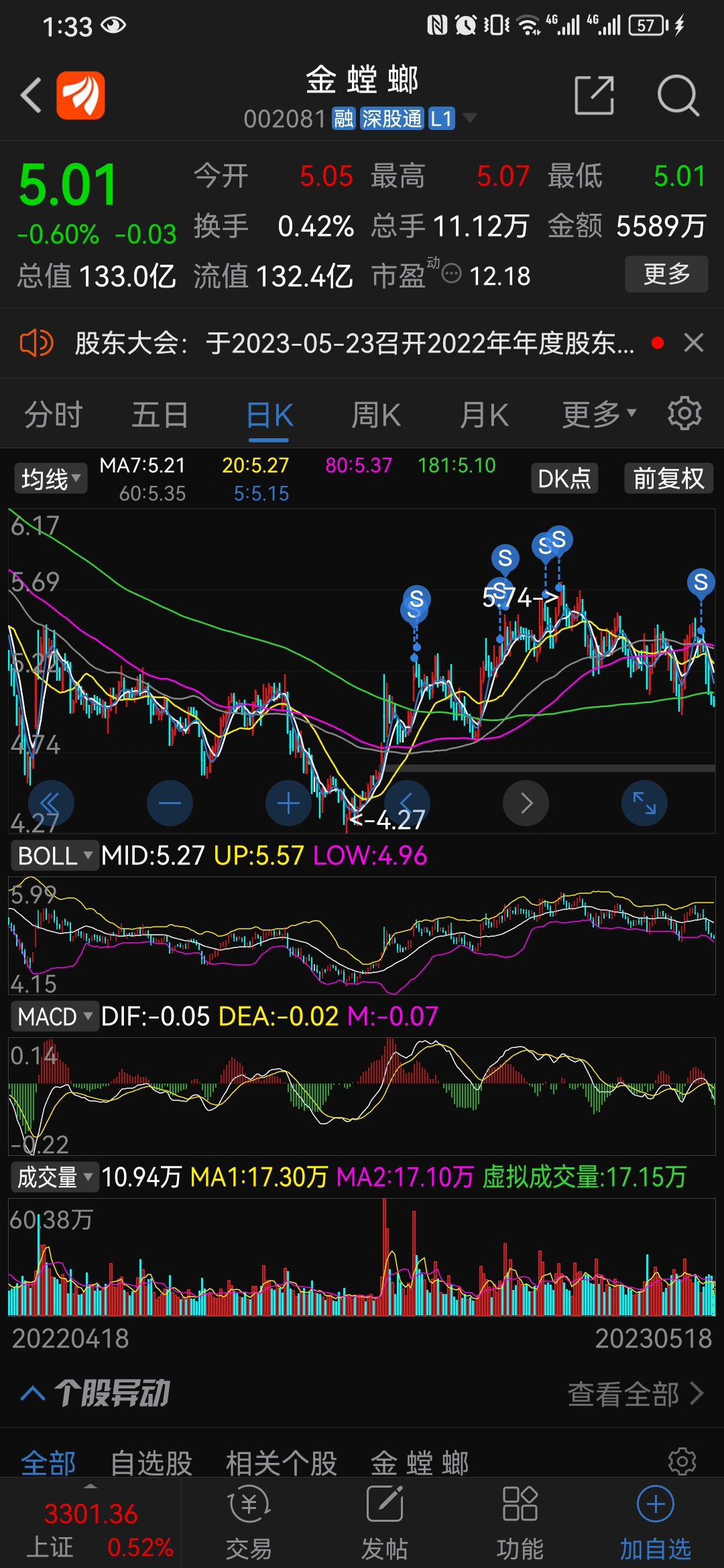Tap the fullscreen chart expand icon
This screenshot has width=724, height=1568.
643,802
